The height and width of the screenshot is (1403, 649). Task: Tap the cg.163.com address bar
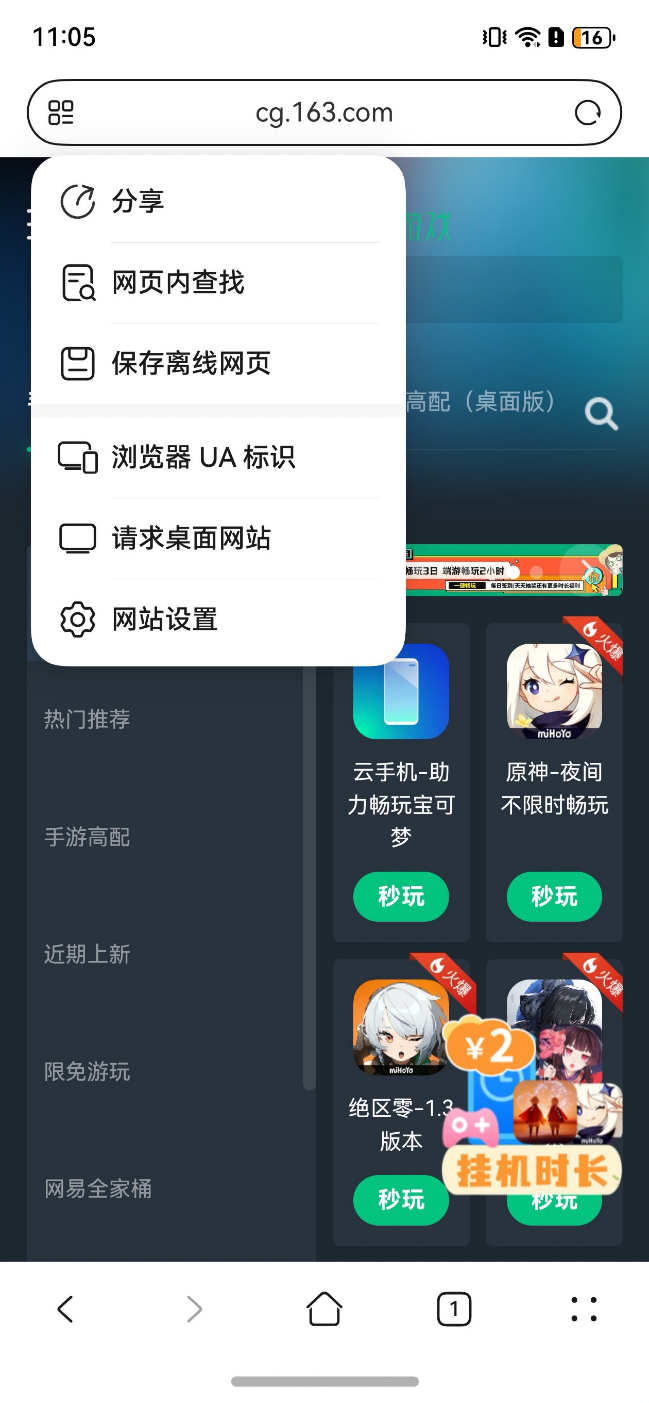pos(324,113)
